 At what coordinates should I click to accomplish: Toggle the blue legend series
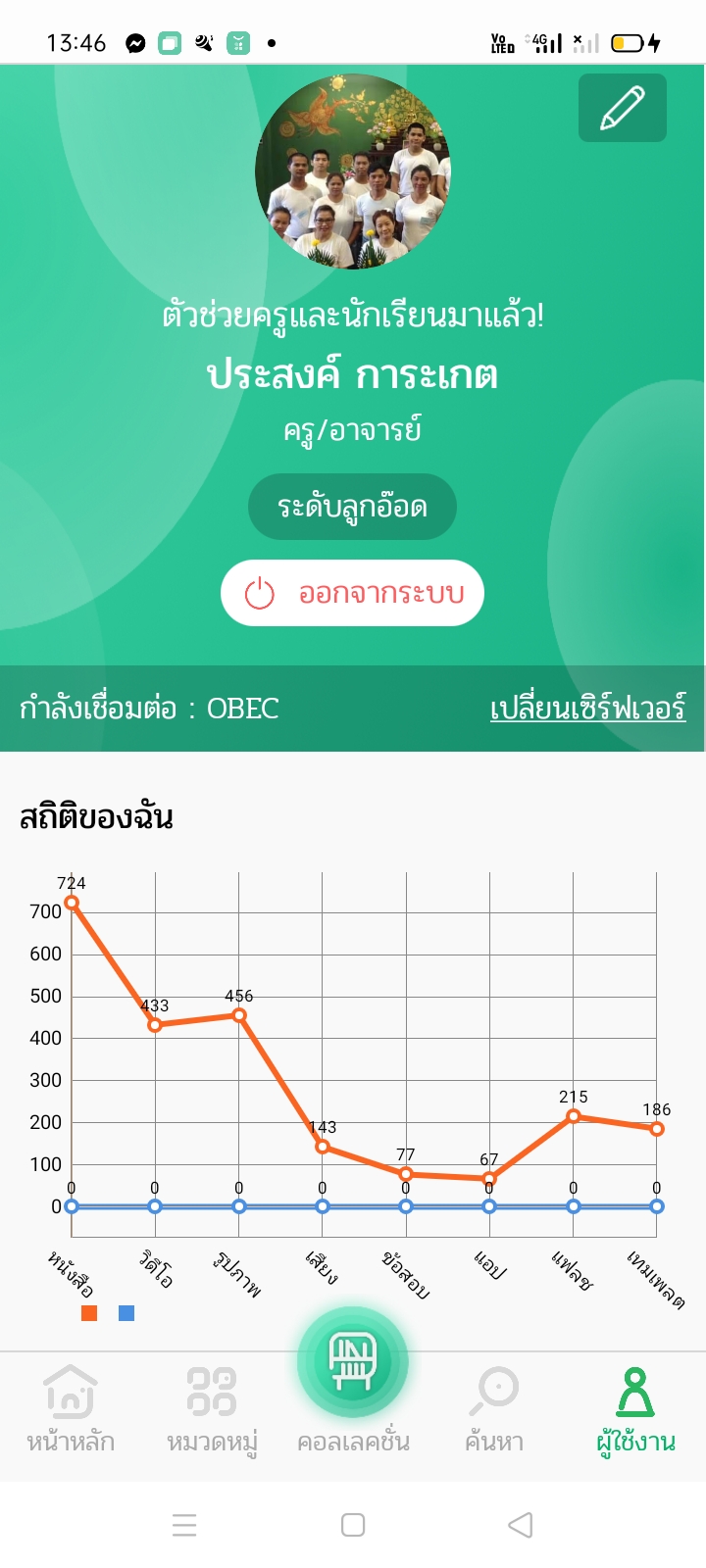pyautogui.click(x=126, y=1313)
